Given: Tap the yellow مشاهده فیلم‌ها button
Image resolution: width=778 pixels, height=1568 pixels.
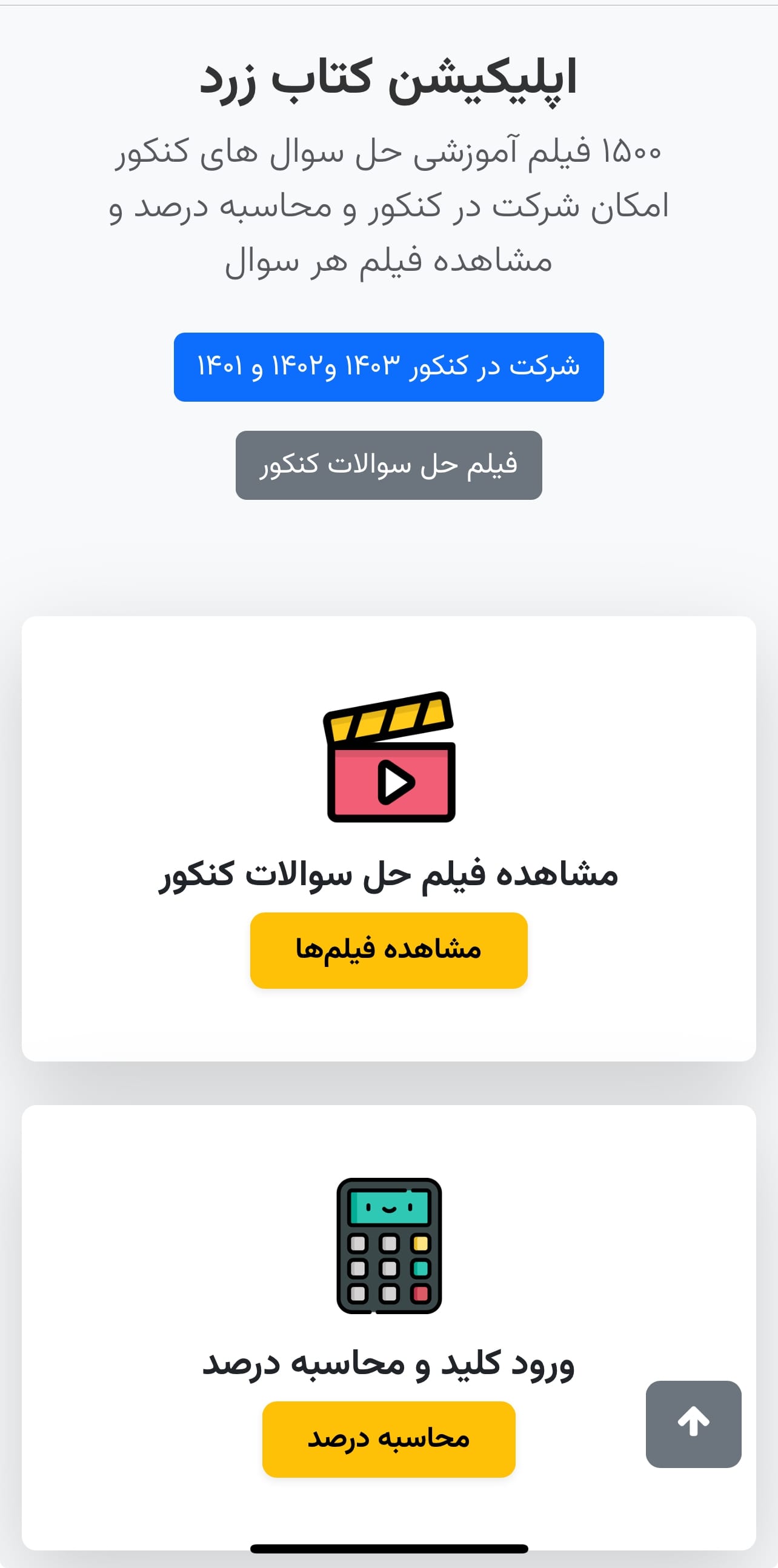Looking at the screenshot, I should (x=388, y=949).
